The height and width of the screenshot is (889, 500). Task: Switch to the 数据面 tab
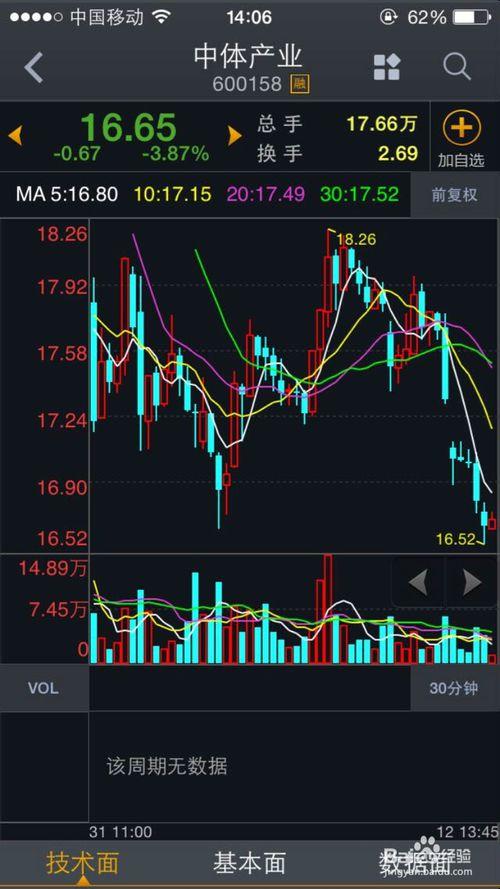(417, 863)
